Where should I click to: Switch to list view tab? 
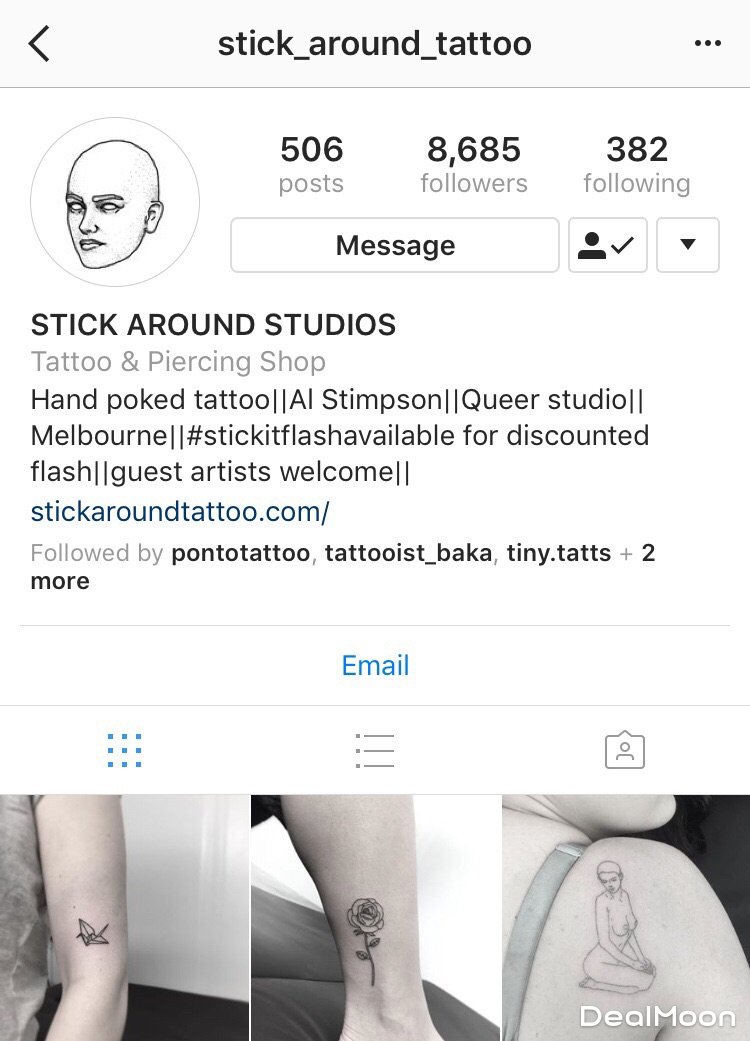pos(375,750)
